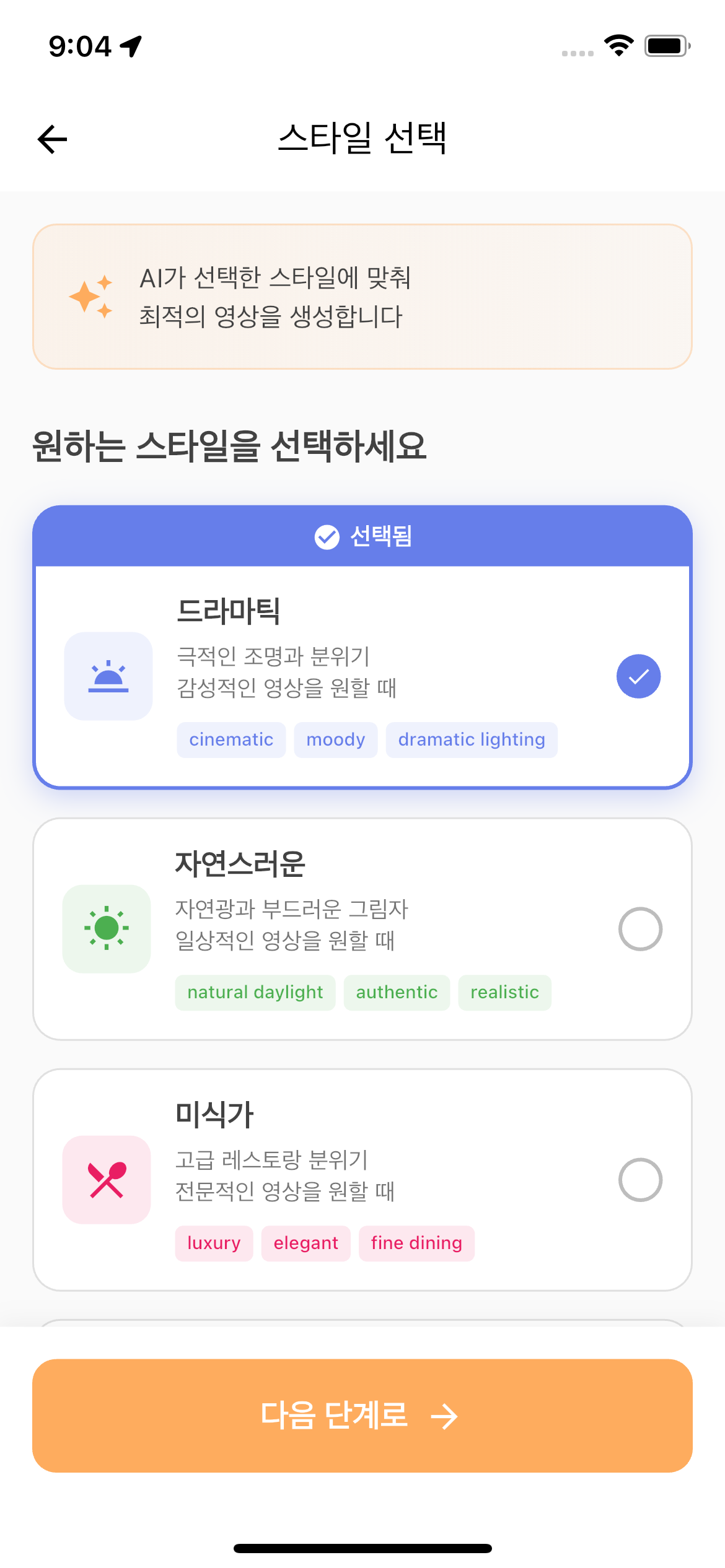Tap the moody tag
725x1568 pixels.
335,739
